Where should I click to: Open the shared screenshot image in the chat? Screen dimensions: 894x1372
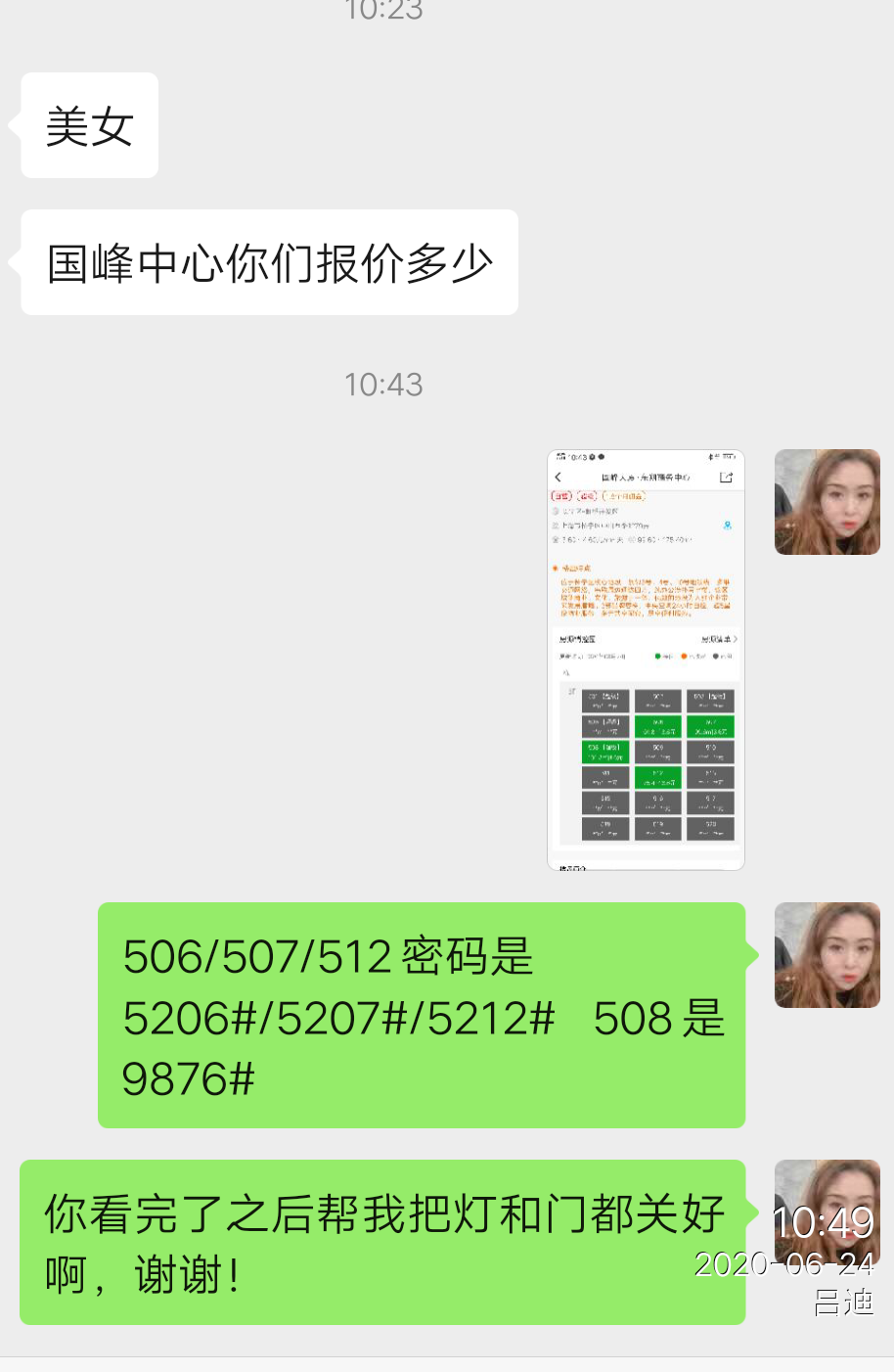click(646, 660)
